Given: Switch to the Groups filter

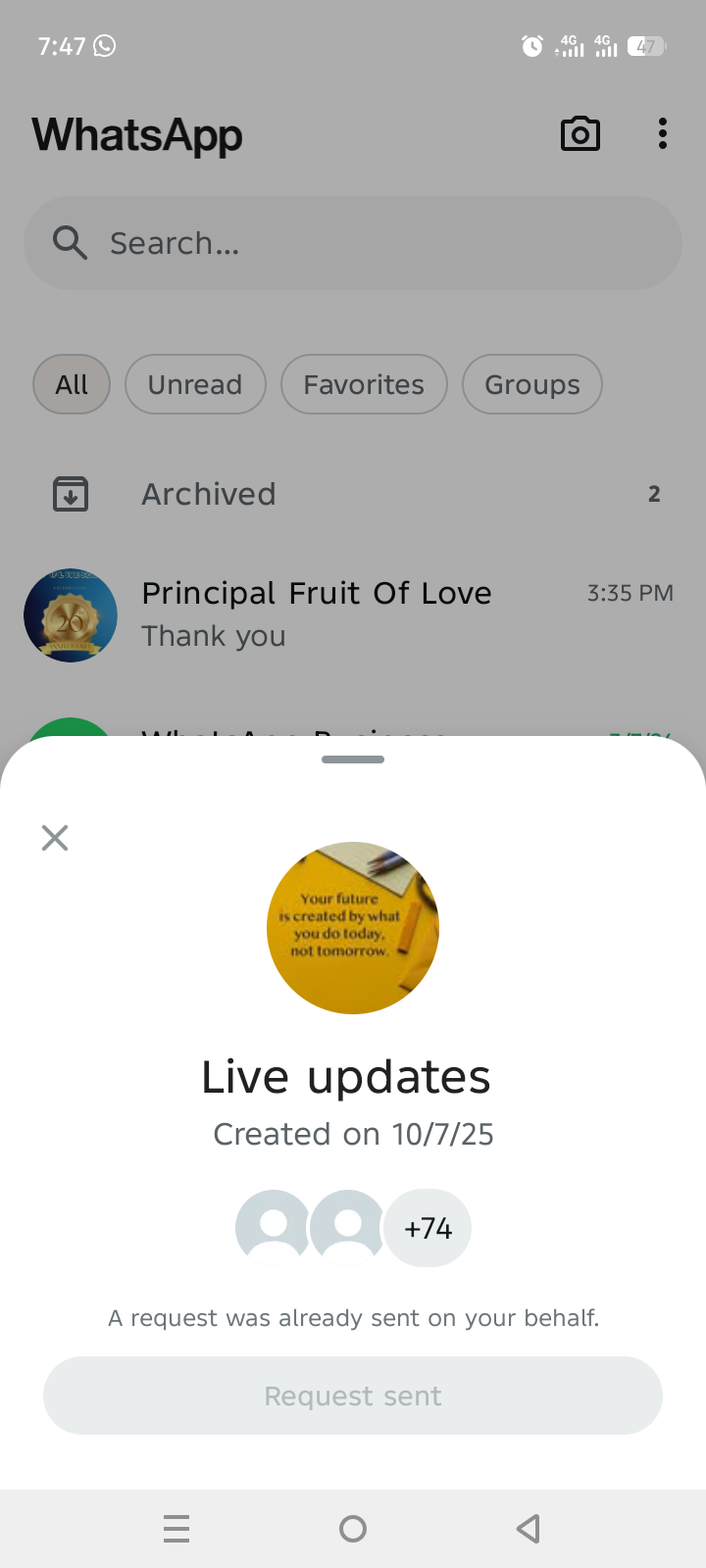Looking at the screenshot, I should pyautogui.click(x=532, y=384).
